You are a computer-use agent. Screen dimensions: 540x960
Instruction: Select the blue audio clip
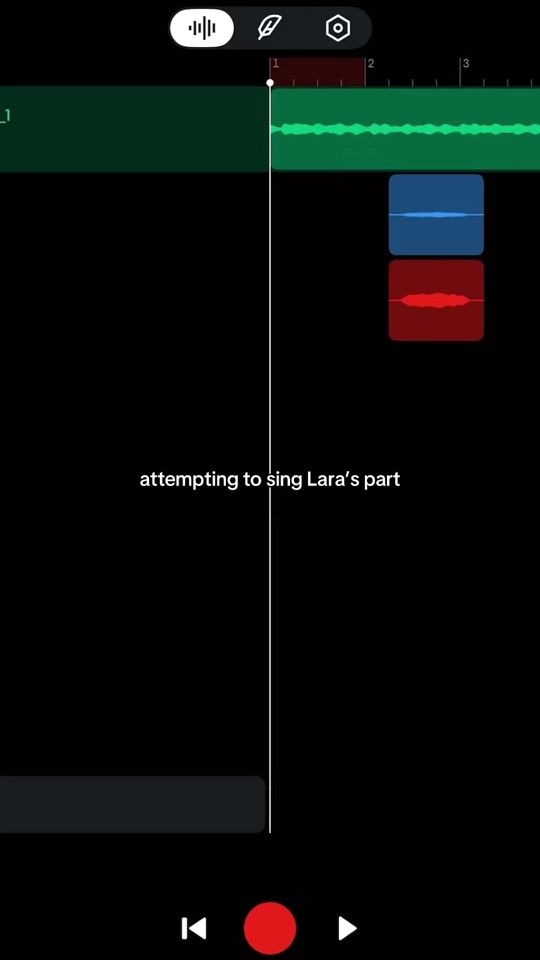[436, 214]
